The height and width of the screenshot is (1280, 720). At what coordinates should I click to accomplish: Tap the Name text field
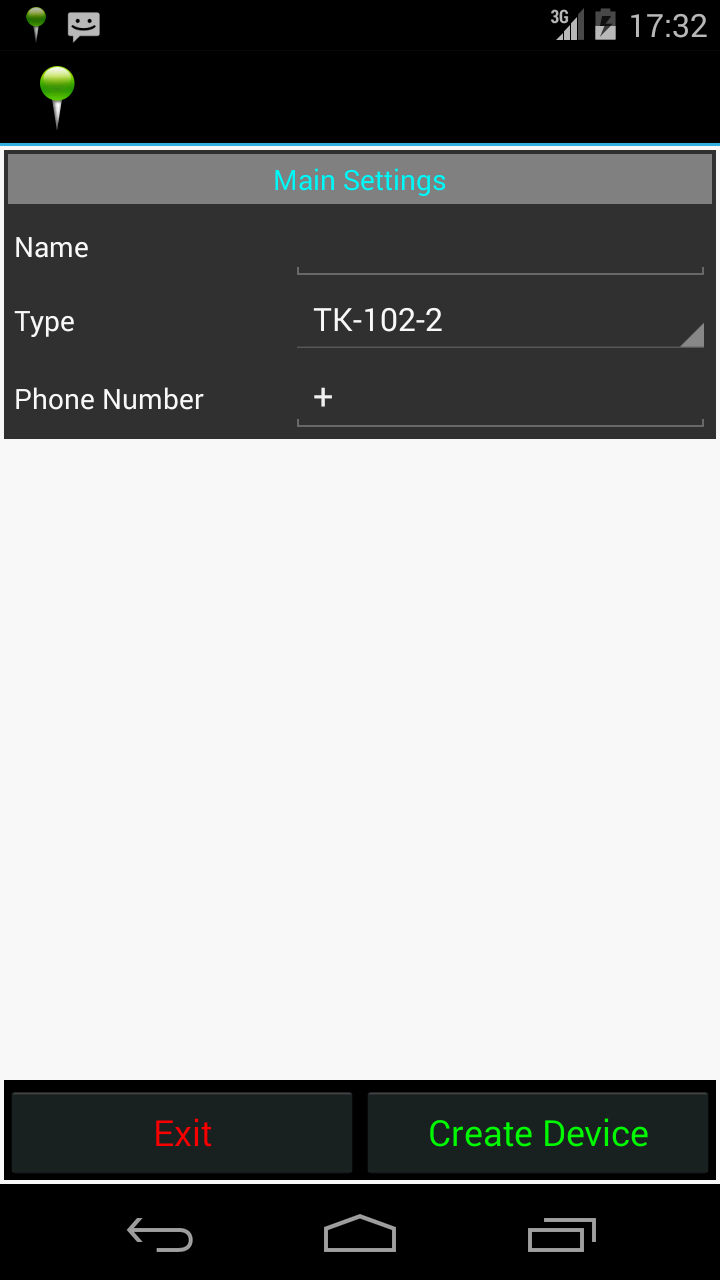click(500, 248)
